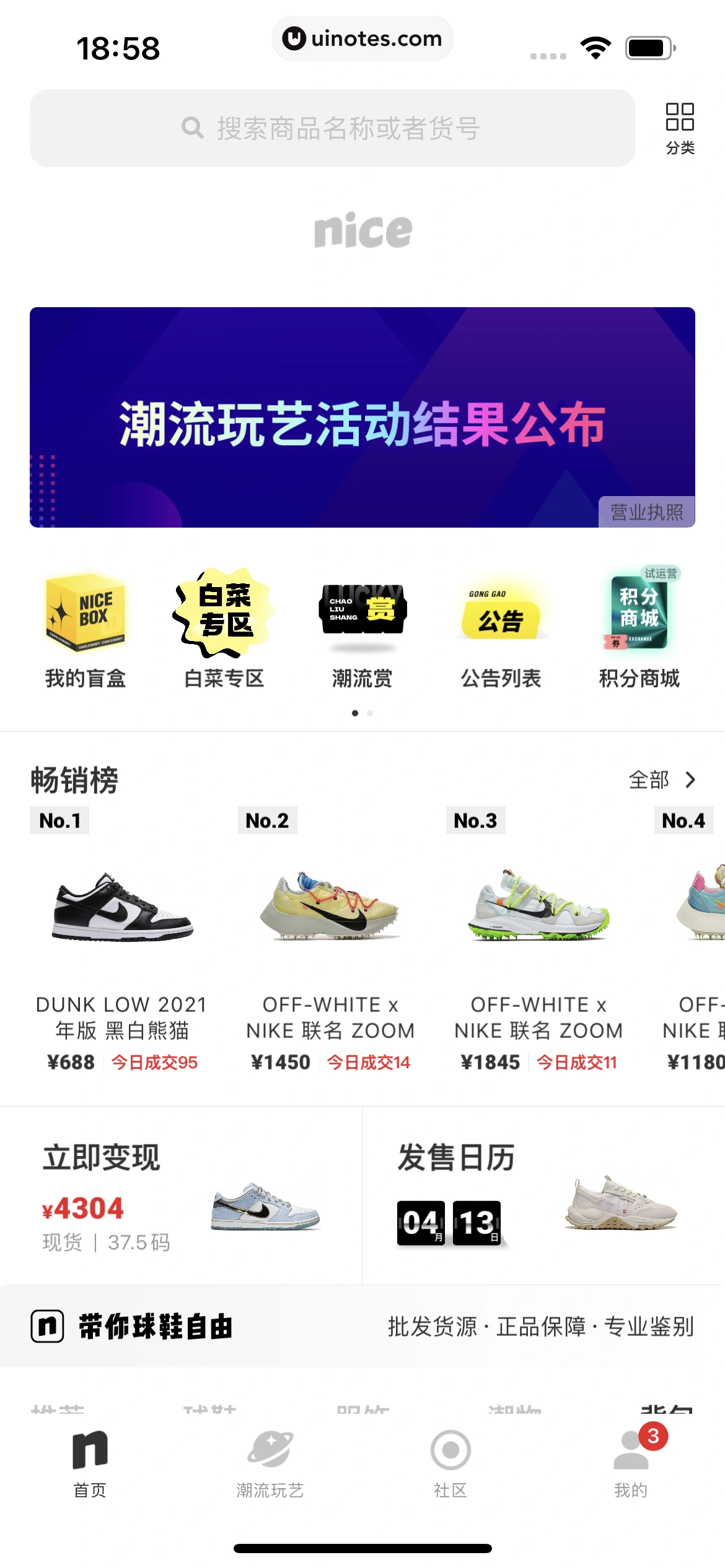Open 潮流赏 shortcut
This screenshot has height=1568, width=725.
click(x=362, y=629)
